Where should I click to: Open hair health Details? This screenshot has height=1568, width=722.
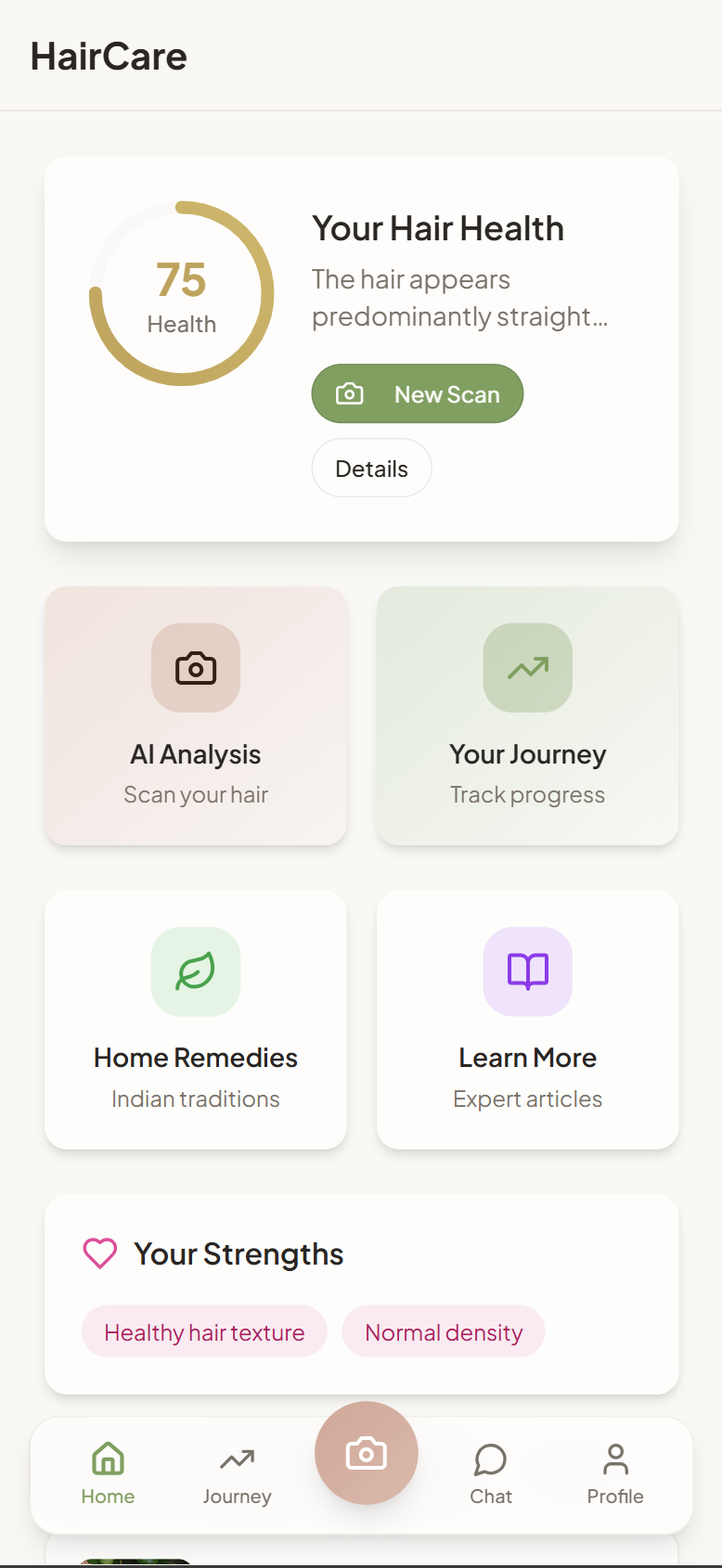coord(371,468)
